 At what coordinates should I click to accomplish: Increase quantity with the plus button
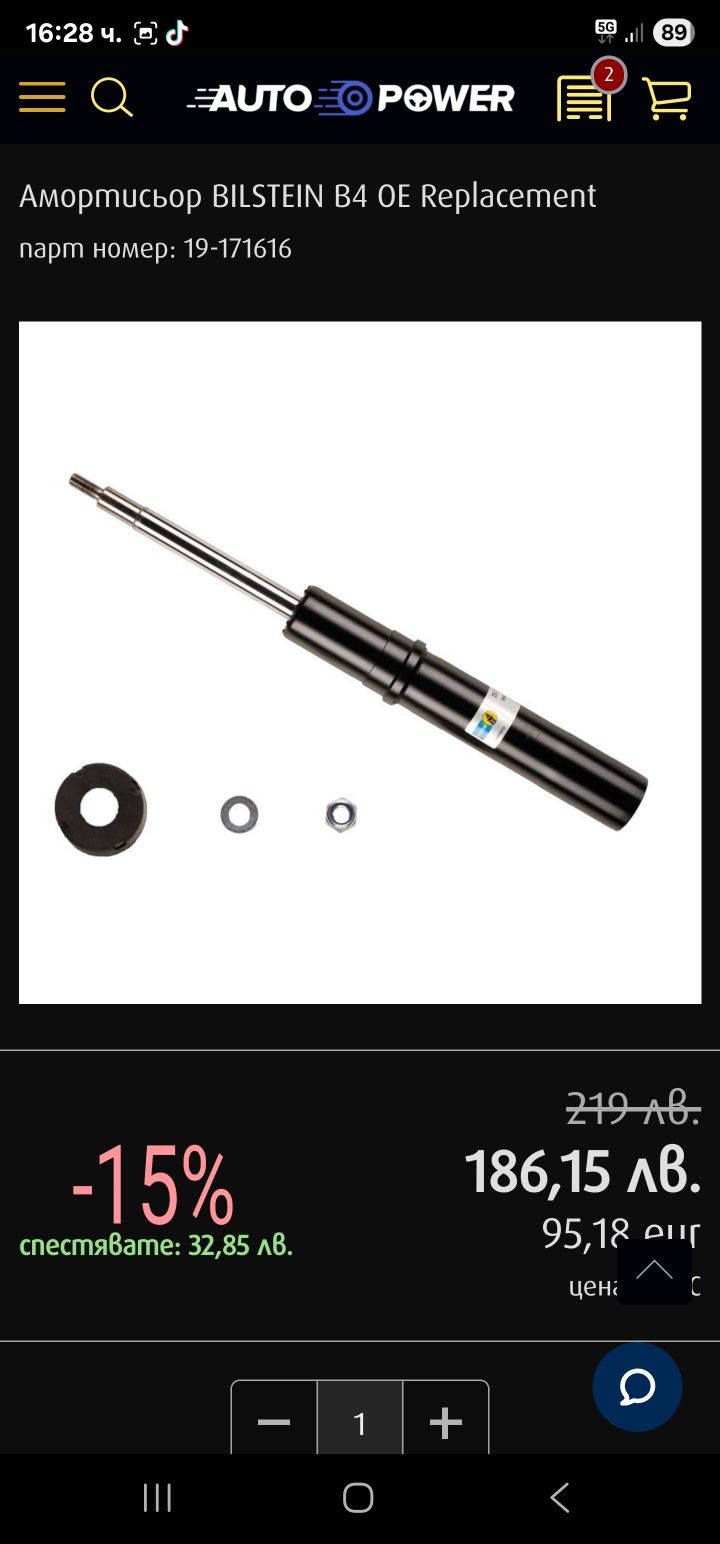click(x=446, y=1422)
